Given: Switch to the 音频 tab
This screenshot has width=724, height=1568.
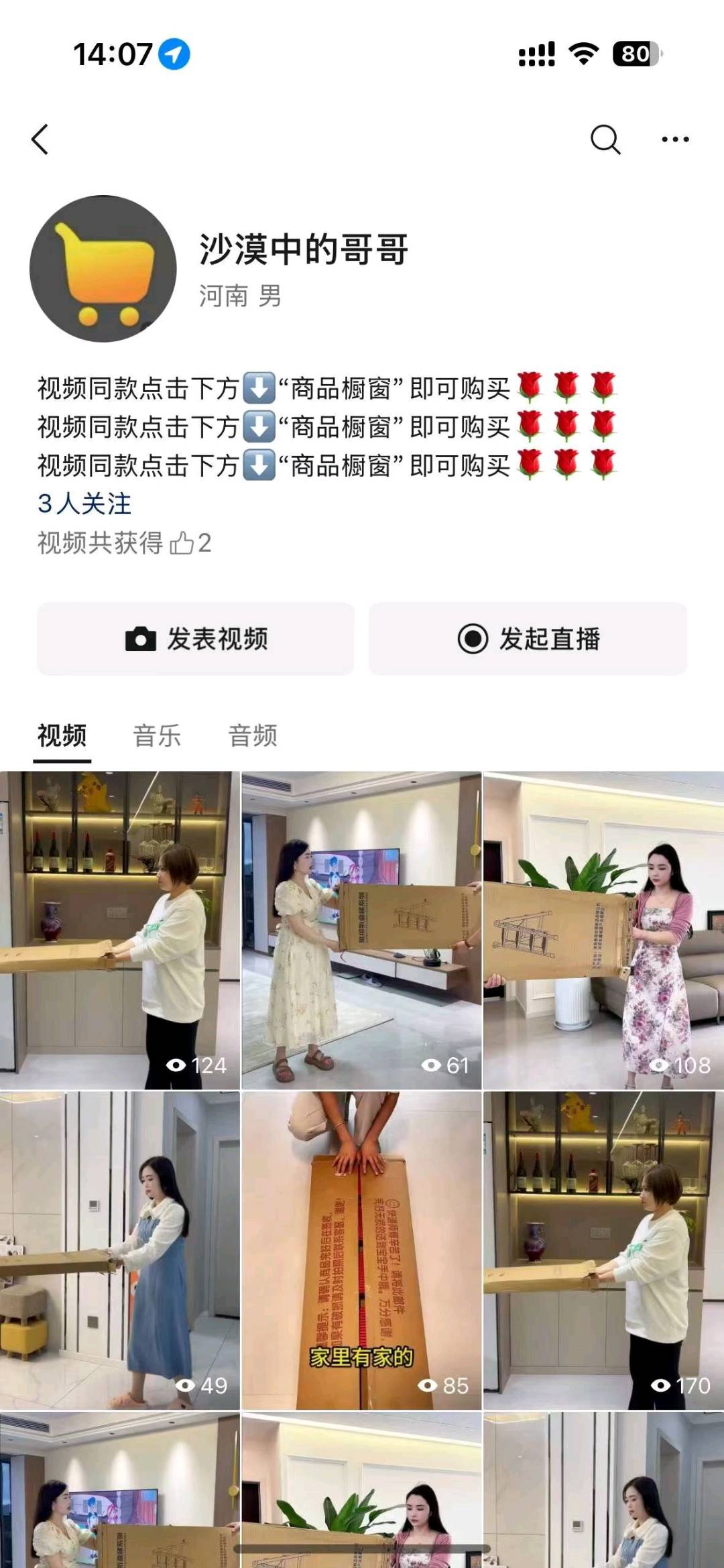Looking at the screenshot, I should pos(253,735).
